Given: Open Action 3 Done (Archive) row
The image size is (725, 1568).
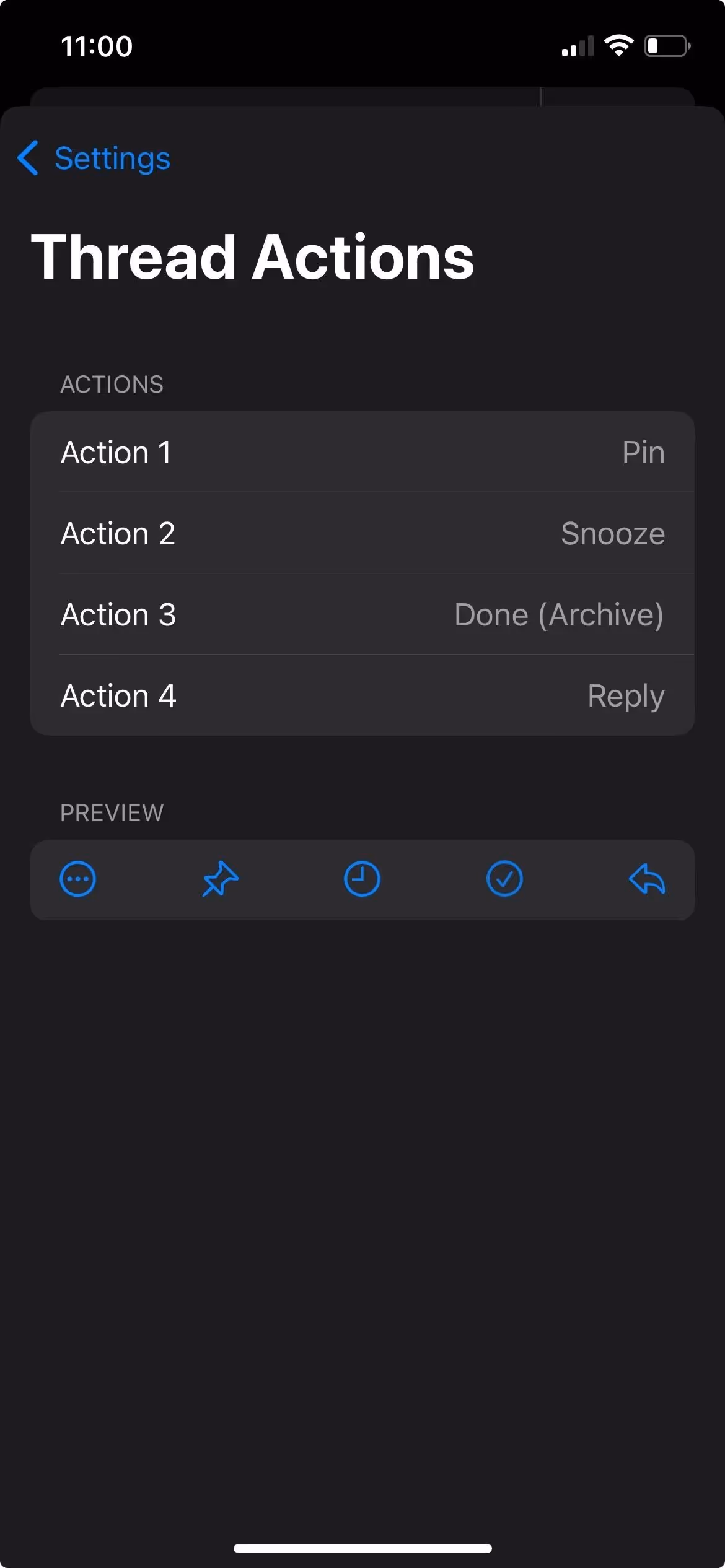Looking at the screenshot, I should (x=362, y=614).
